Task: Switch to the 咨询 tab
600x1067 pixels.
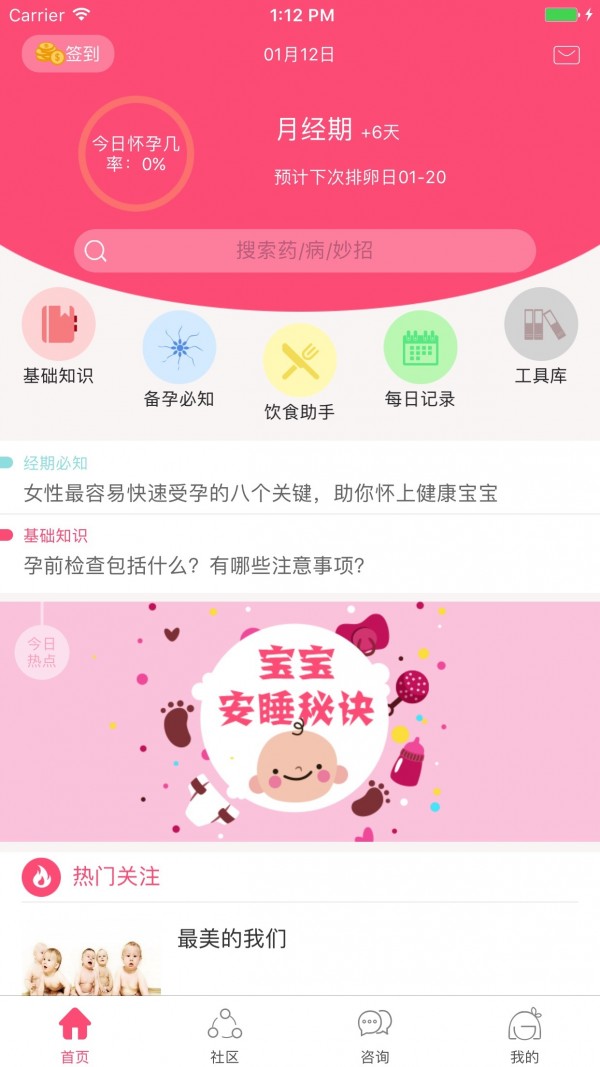Action: (x=375, y=1035)
